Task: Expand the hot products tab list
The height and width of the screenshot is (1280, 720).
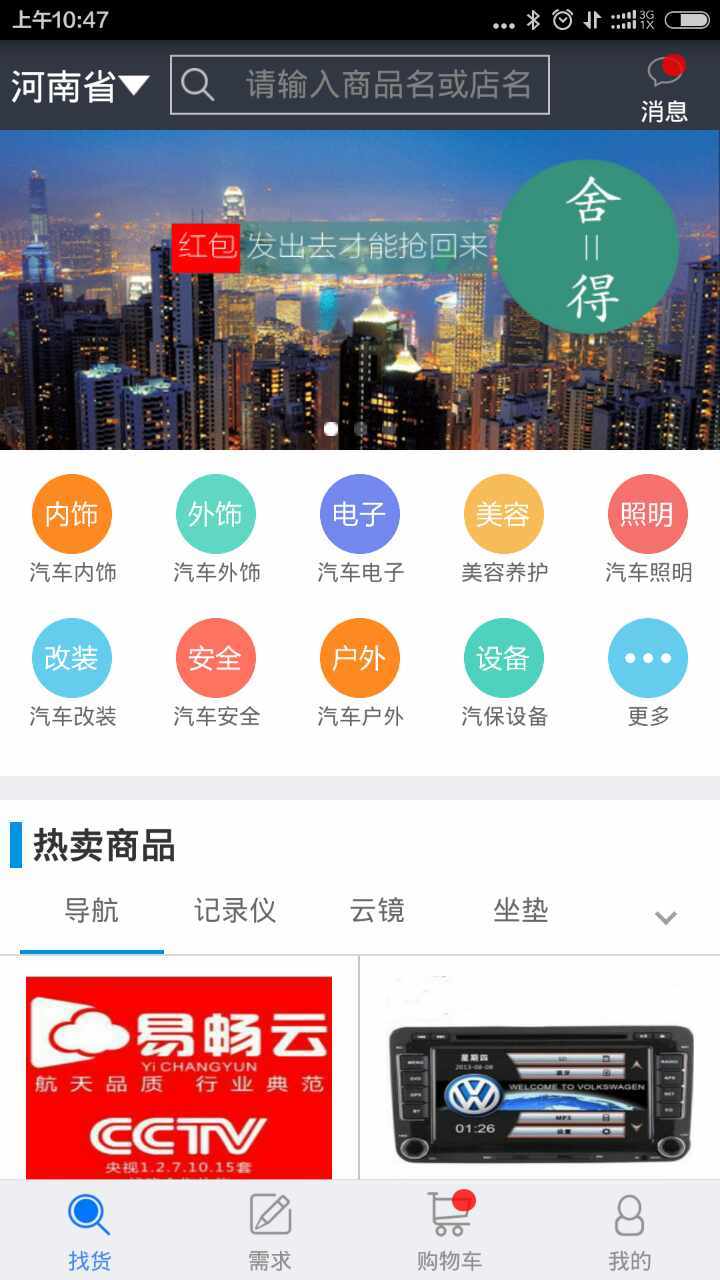Action: 666,917
